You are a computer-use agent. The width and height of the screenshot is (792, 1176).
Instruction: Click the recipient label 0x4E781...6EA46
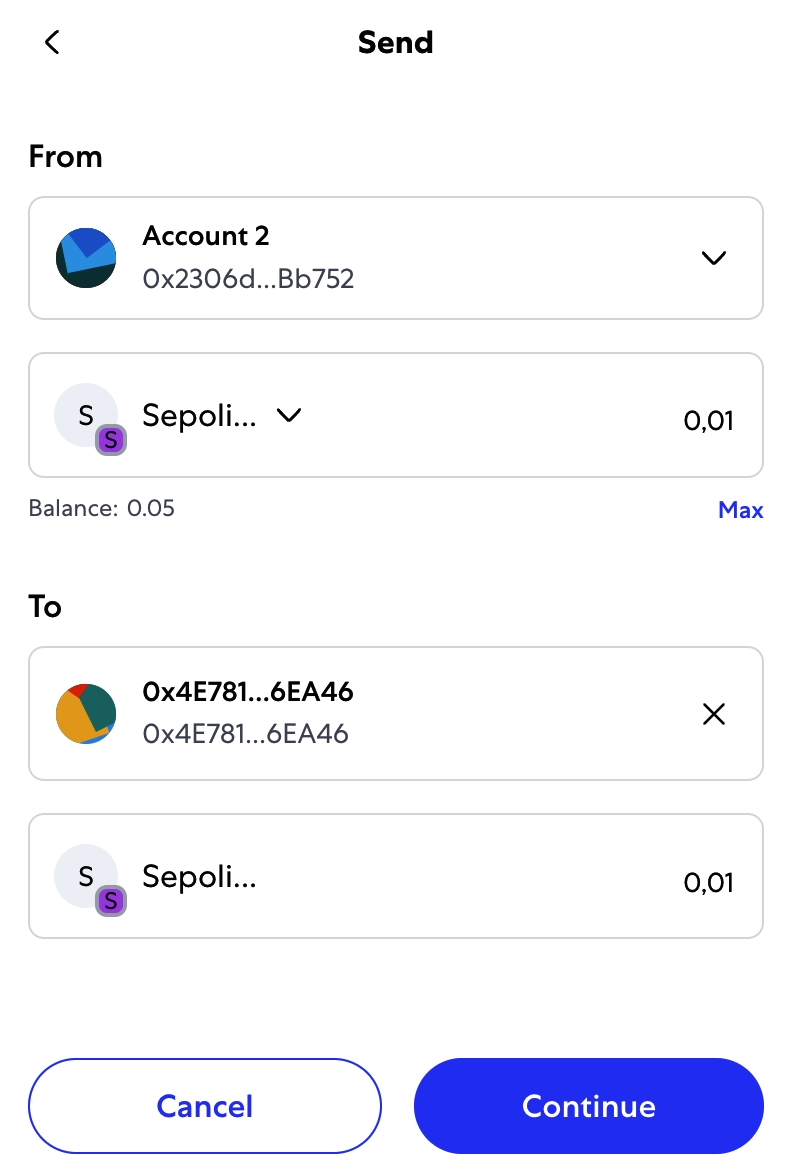pos(246,691)
